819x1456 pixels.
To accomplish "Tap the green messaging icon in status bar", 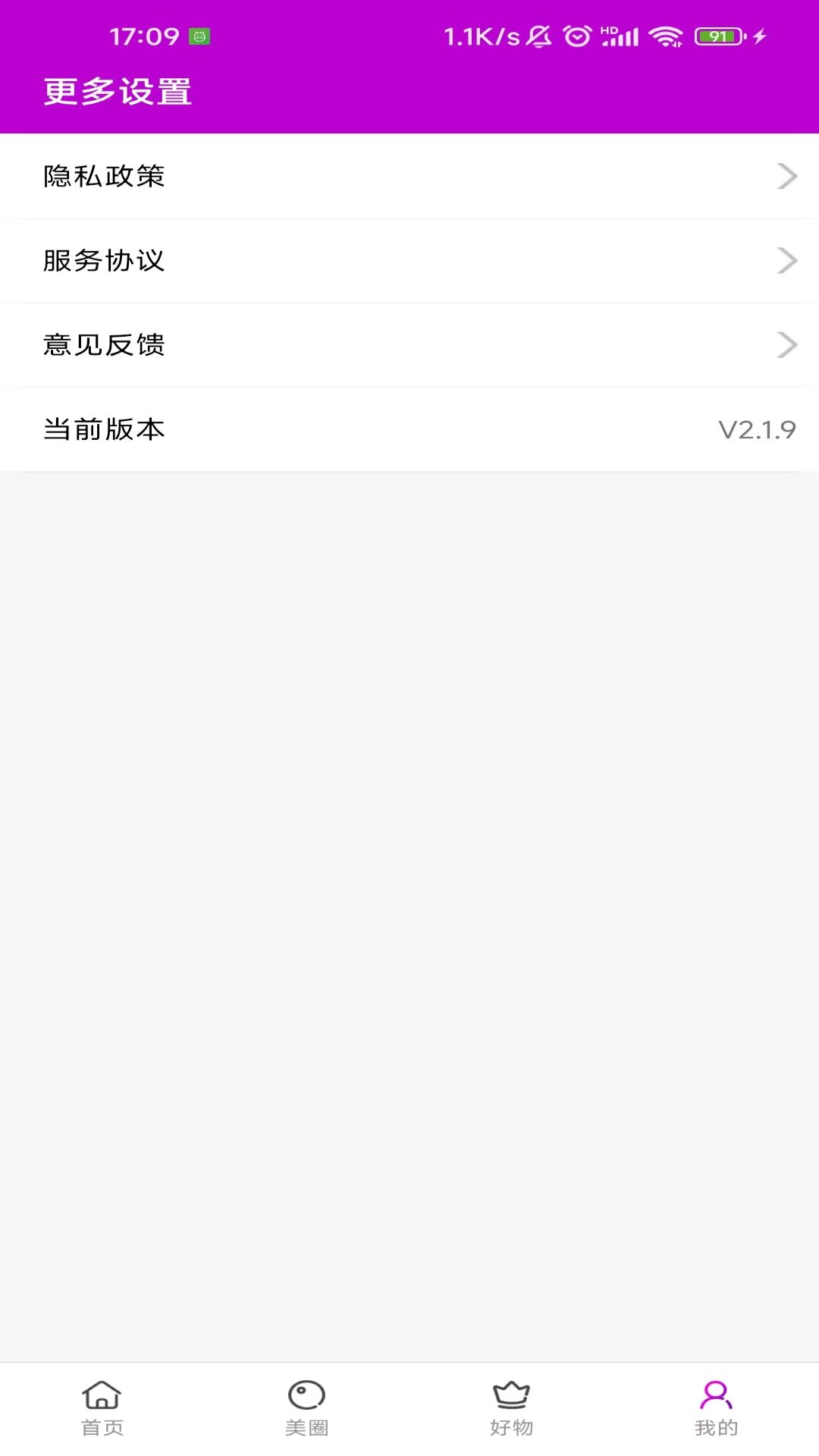I will (199, 34).
